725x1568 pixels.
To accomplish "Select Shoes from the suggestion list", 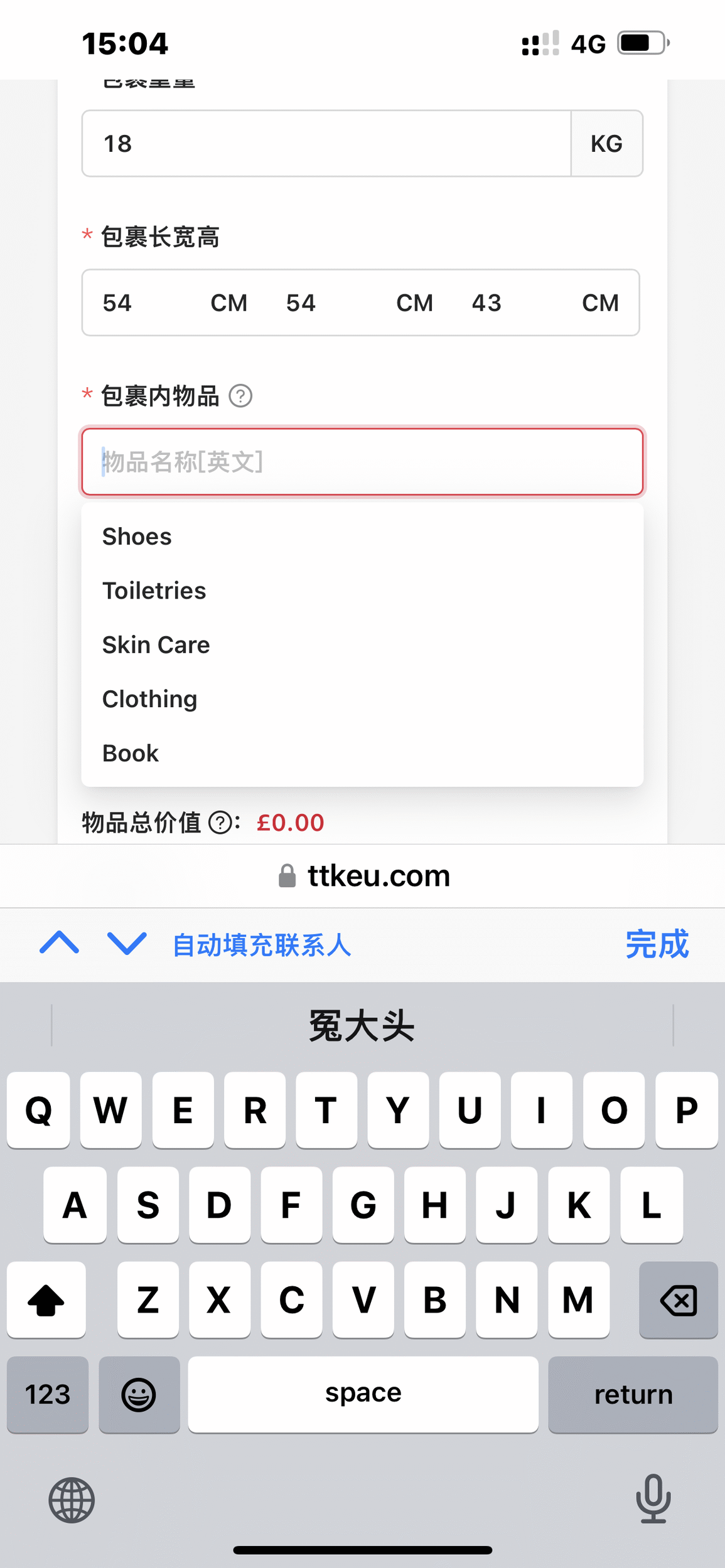I will (137, 537).
